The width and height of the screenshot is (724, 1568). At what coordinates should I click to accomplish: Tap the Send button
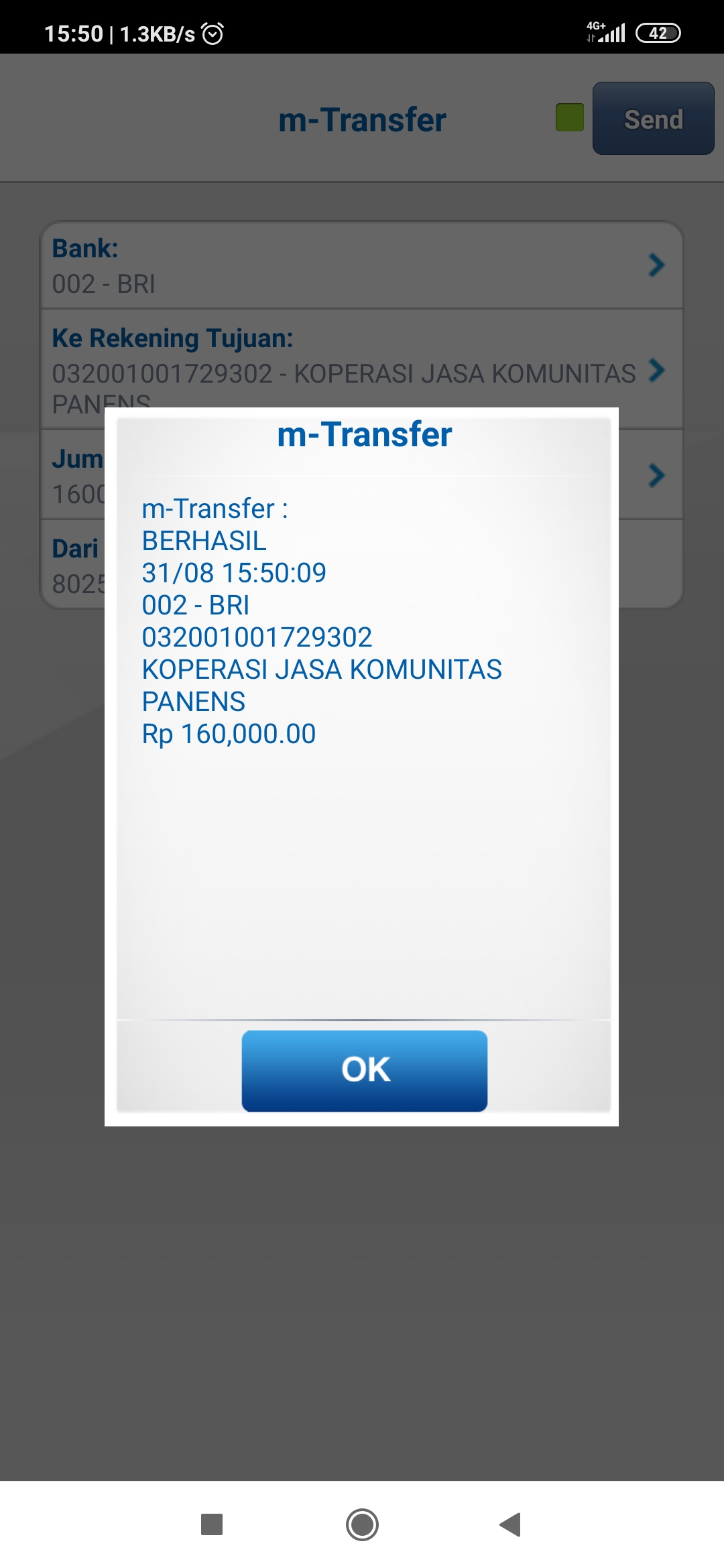(x=653, y=119)
